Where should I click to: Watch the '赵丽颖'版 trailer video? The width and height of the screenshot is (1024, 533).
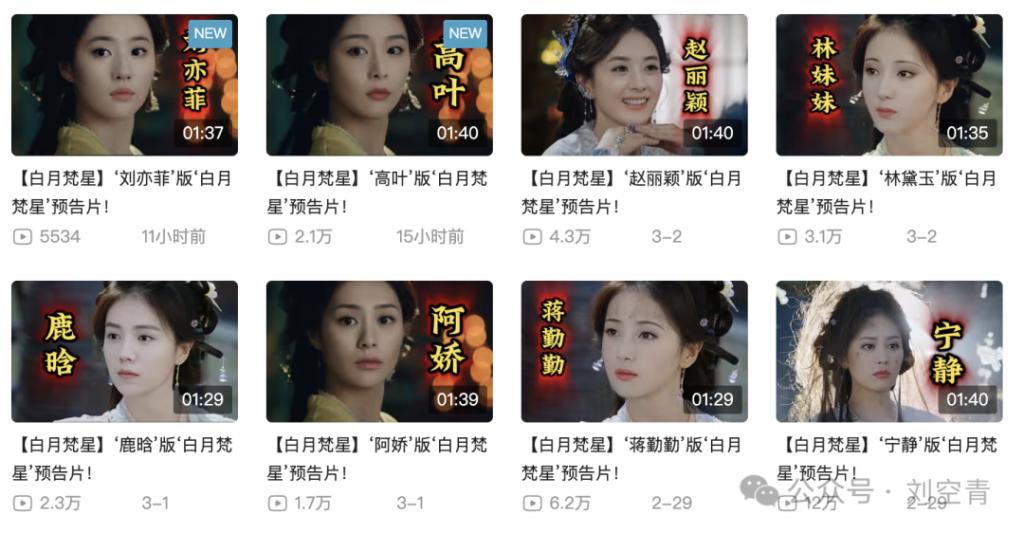[634, 85]
